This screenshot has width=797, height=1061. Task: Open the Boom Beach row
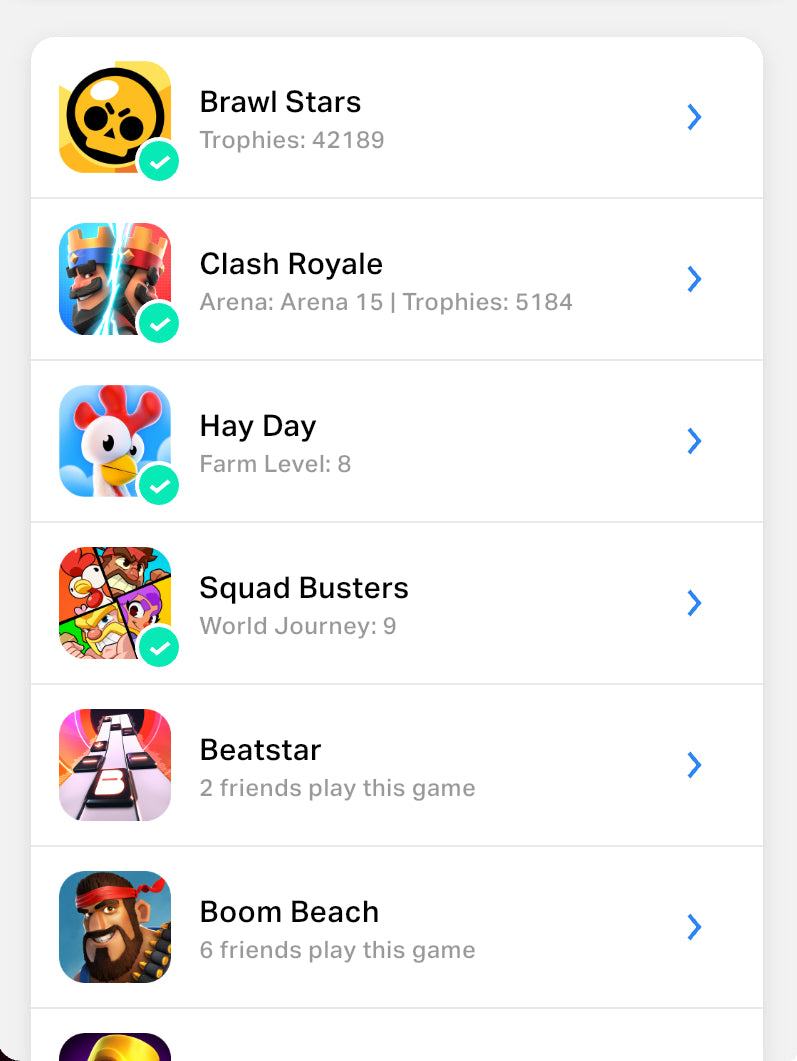397,928
